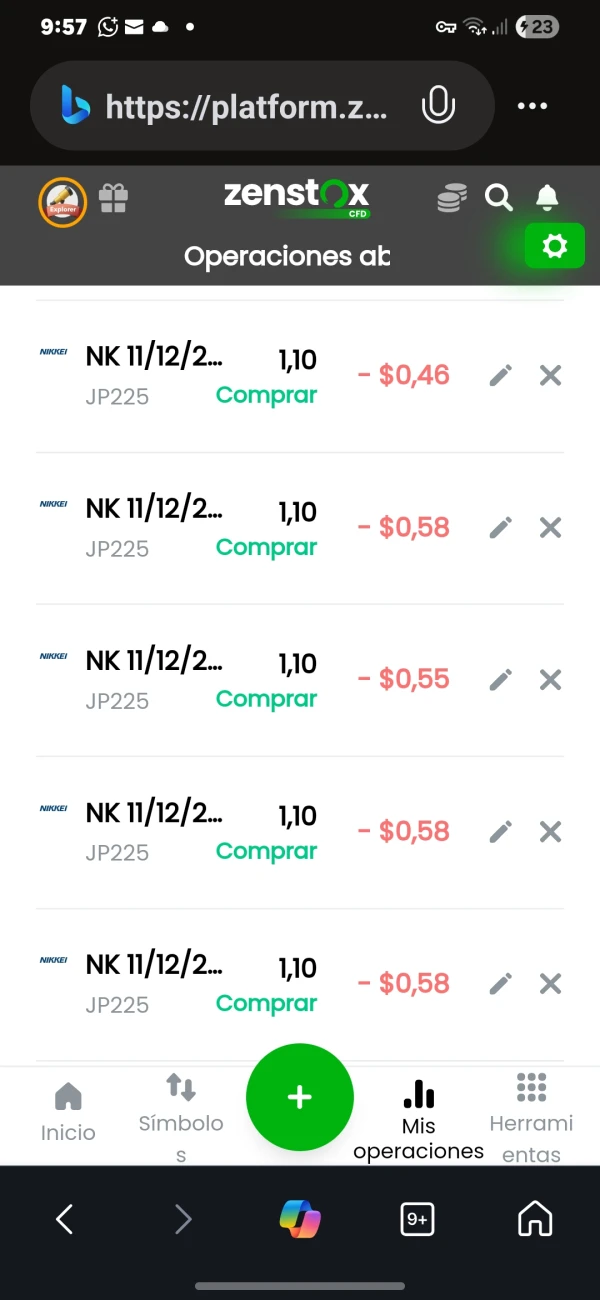Open the Explorer profile avatar
600x1300 pixels.
tap(63, 202)
